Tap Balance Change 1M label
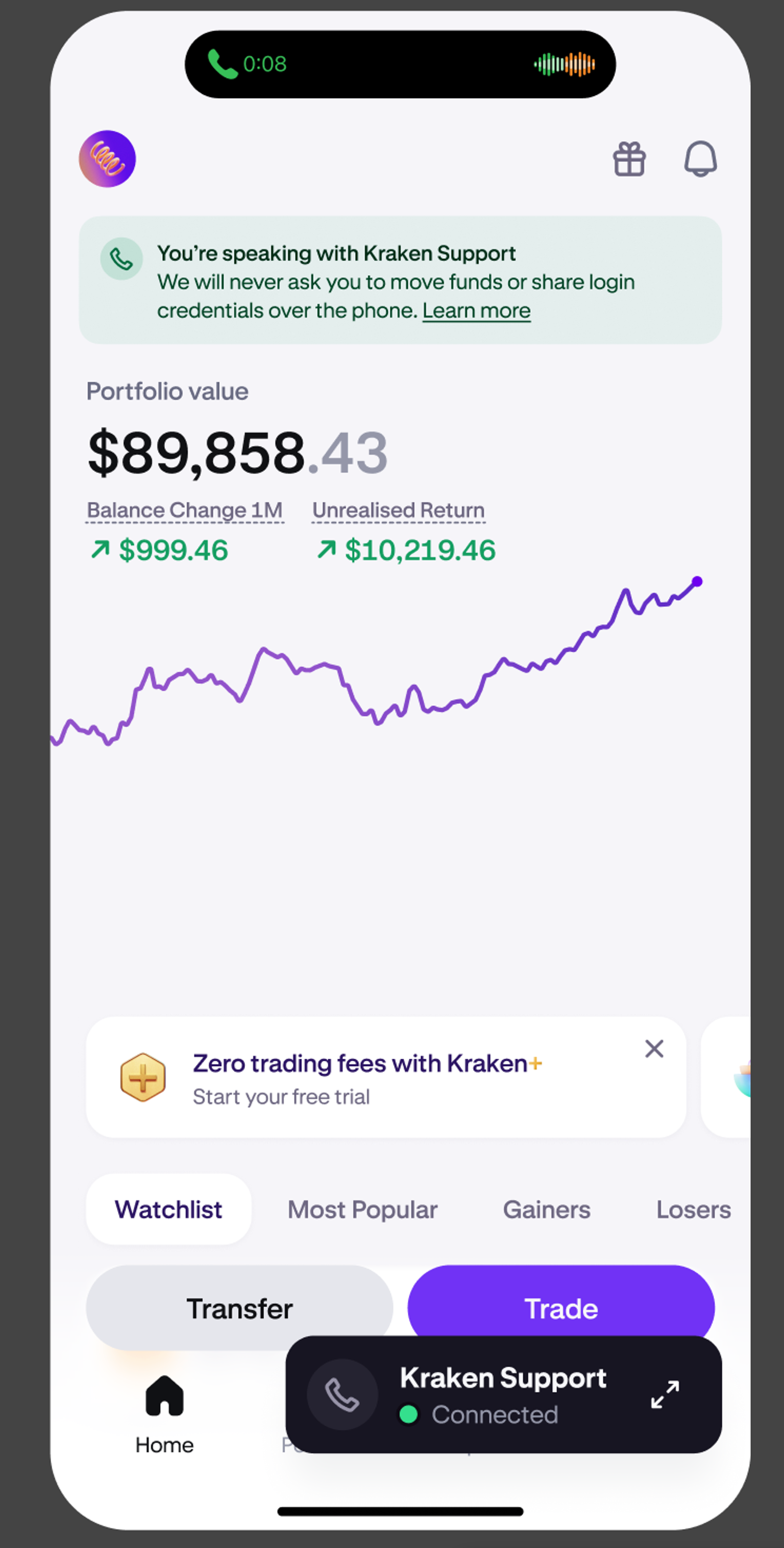 (185, 510)
